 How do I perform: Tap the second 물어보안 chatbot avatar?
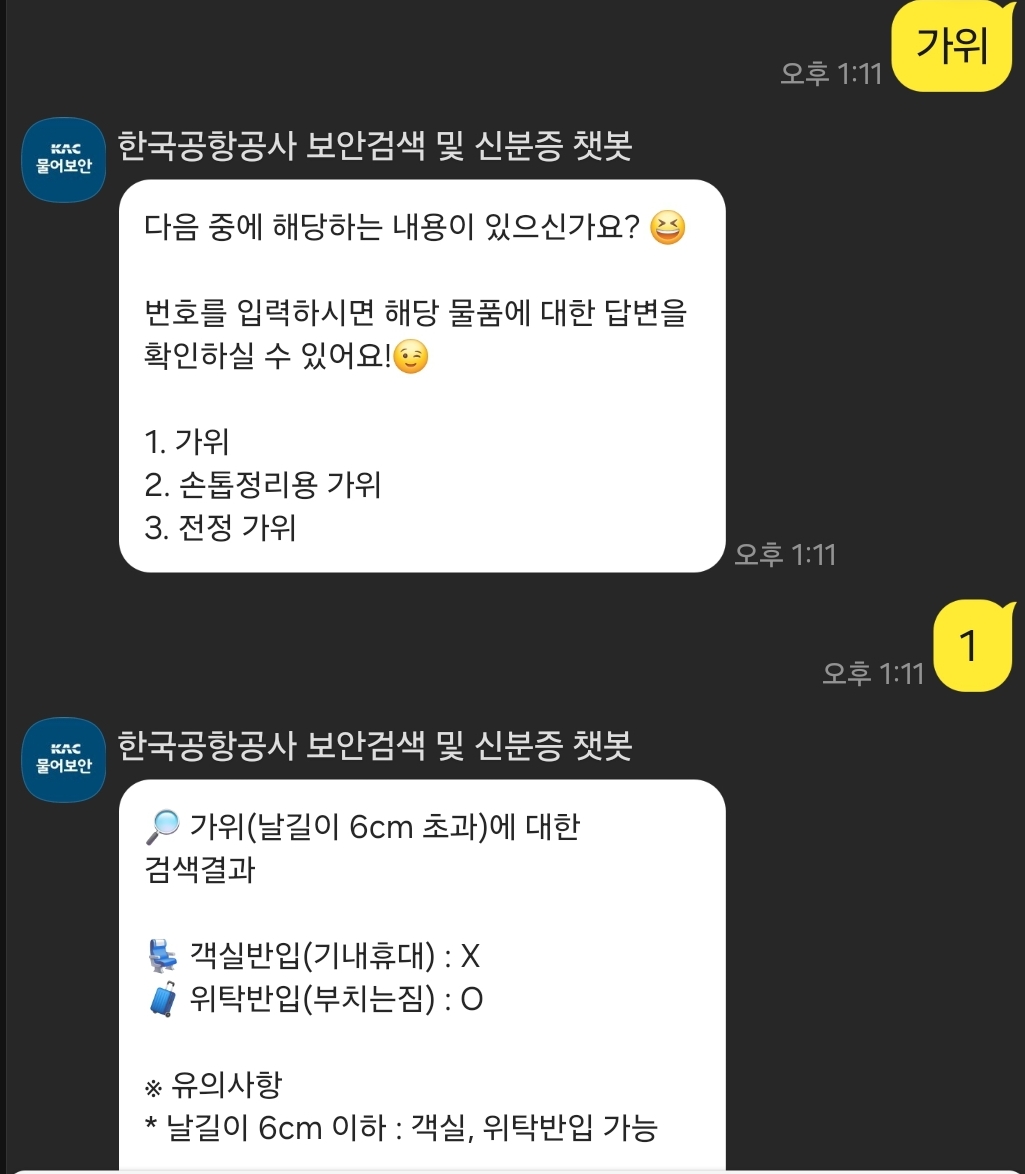pos(62,760)
